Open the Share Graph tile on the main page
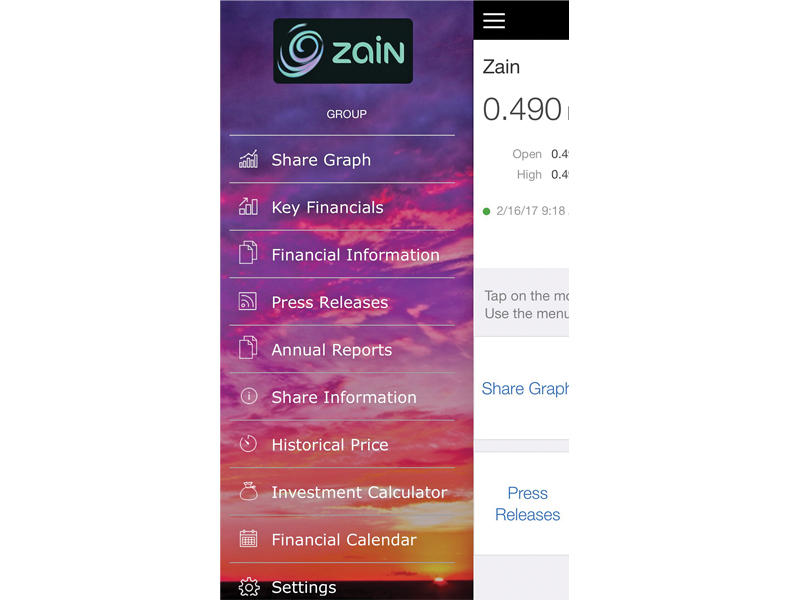800x600 pixels. (524, 389)
